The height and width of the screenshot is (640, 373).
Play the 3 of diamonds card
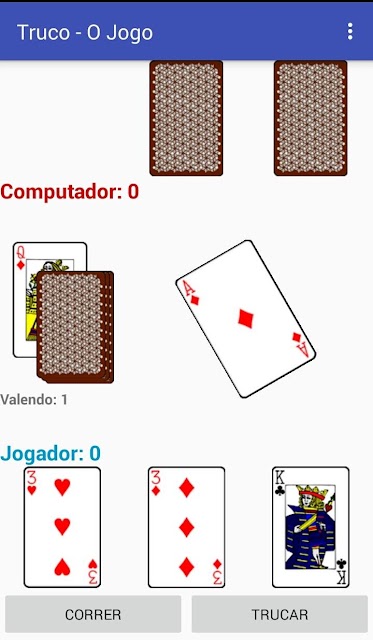click(186, 527)
